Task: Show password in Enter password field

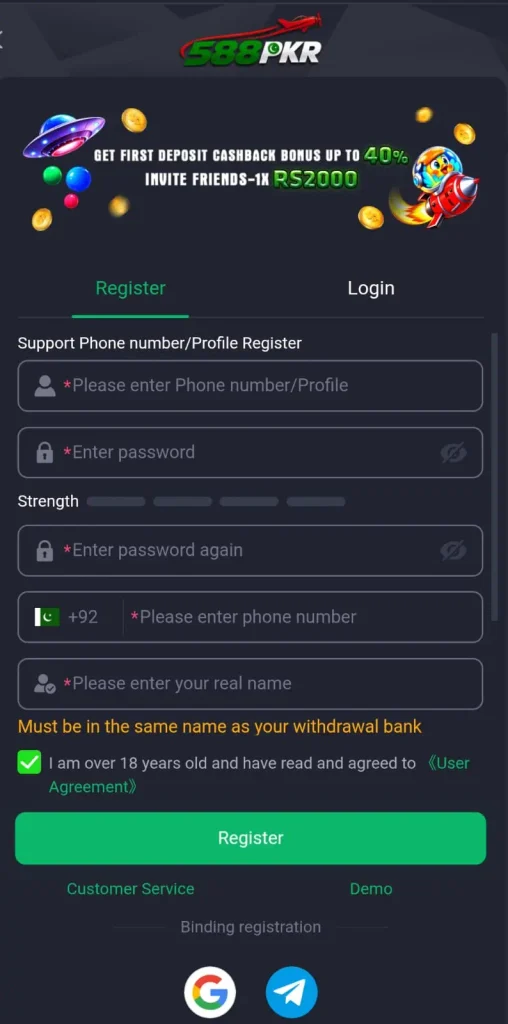Action: pos(453,453)
